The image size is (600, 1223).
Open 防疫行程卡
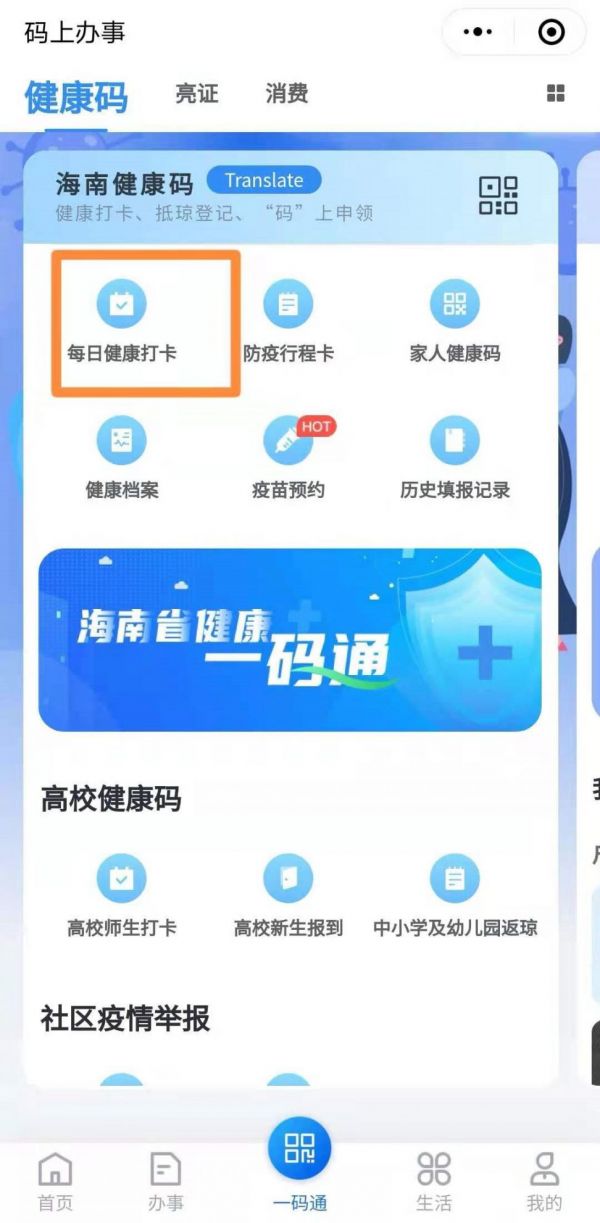point(288,322)
